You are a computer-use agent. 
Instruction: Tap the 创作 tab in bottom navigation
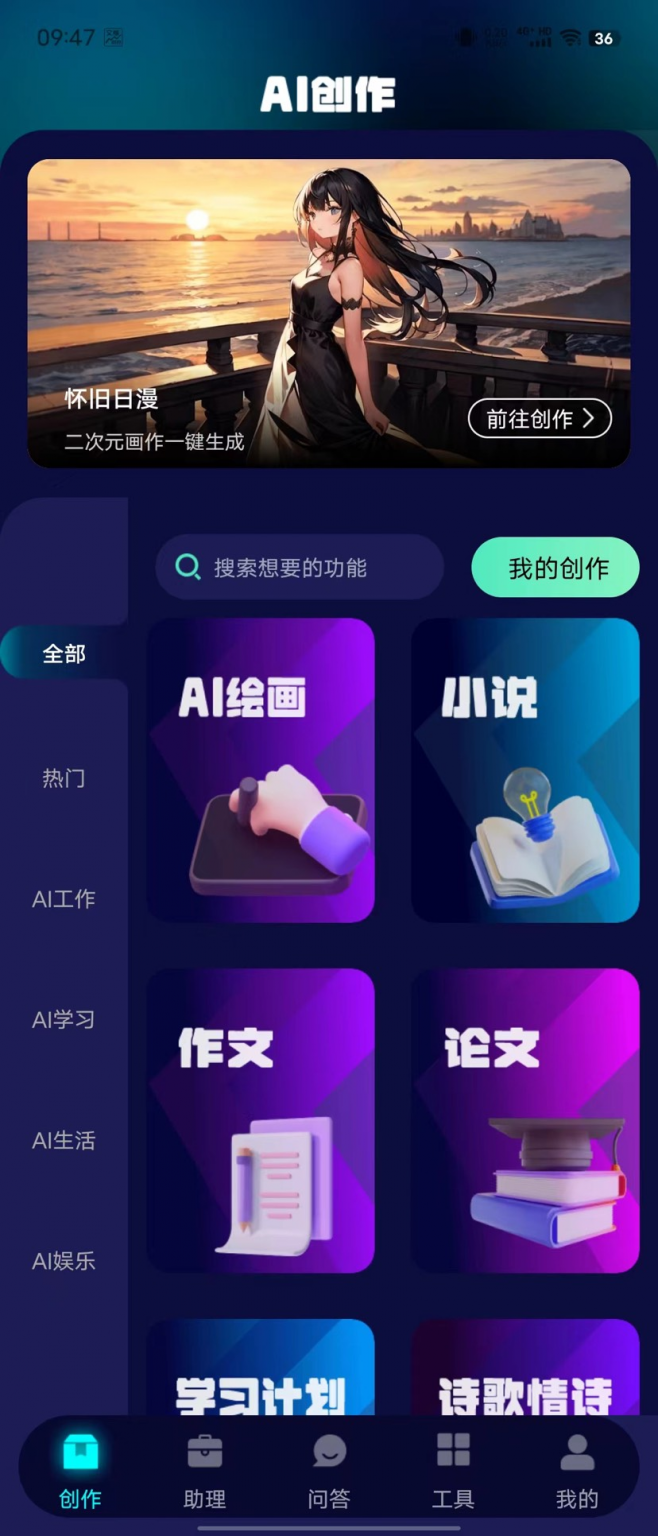tap(81, 1470)
